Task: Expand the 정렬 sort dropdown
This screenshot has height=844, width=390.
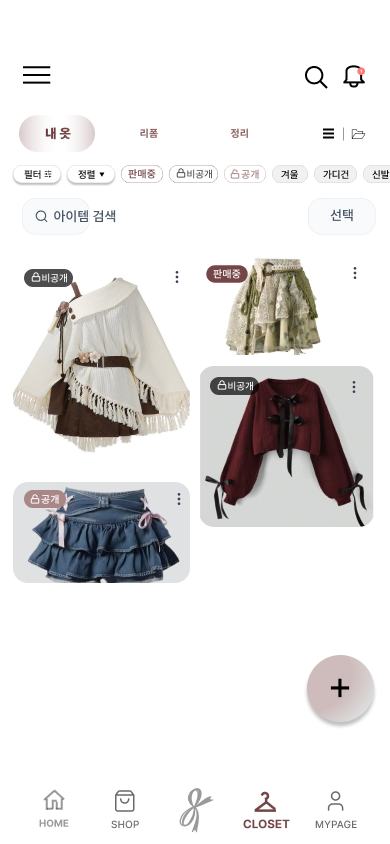Action: [x=91, y=174]
